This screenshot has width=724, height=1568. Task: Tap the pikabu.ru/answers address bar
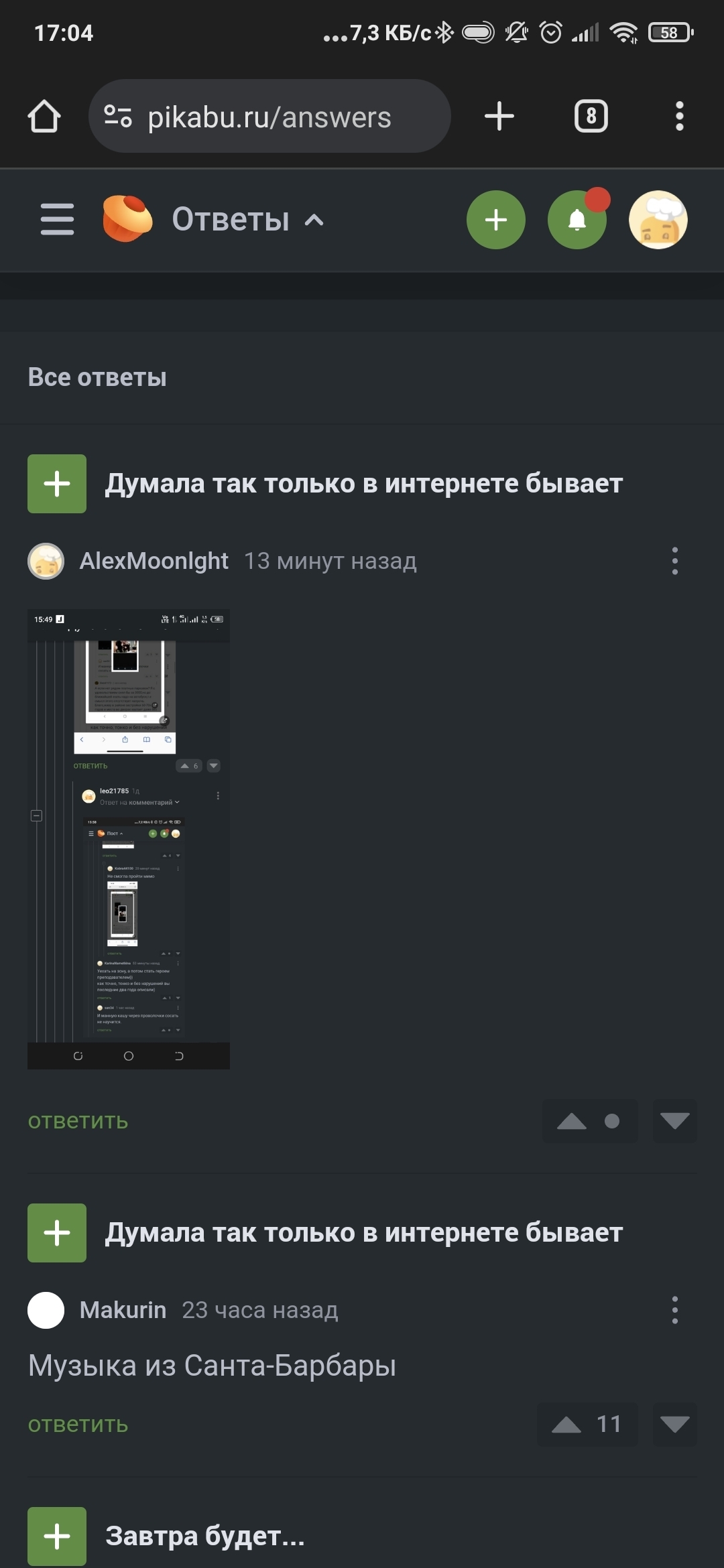269,117
